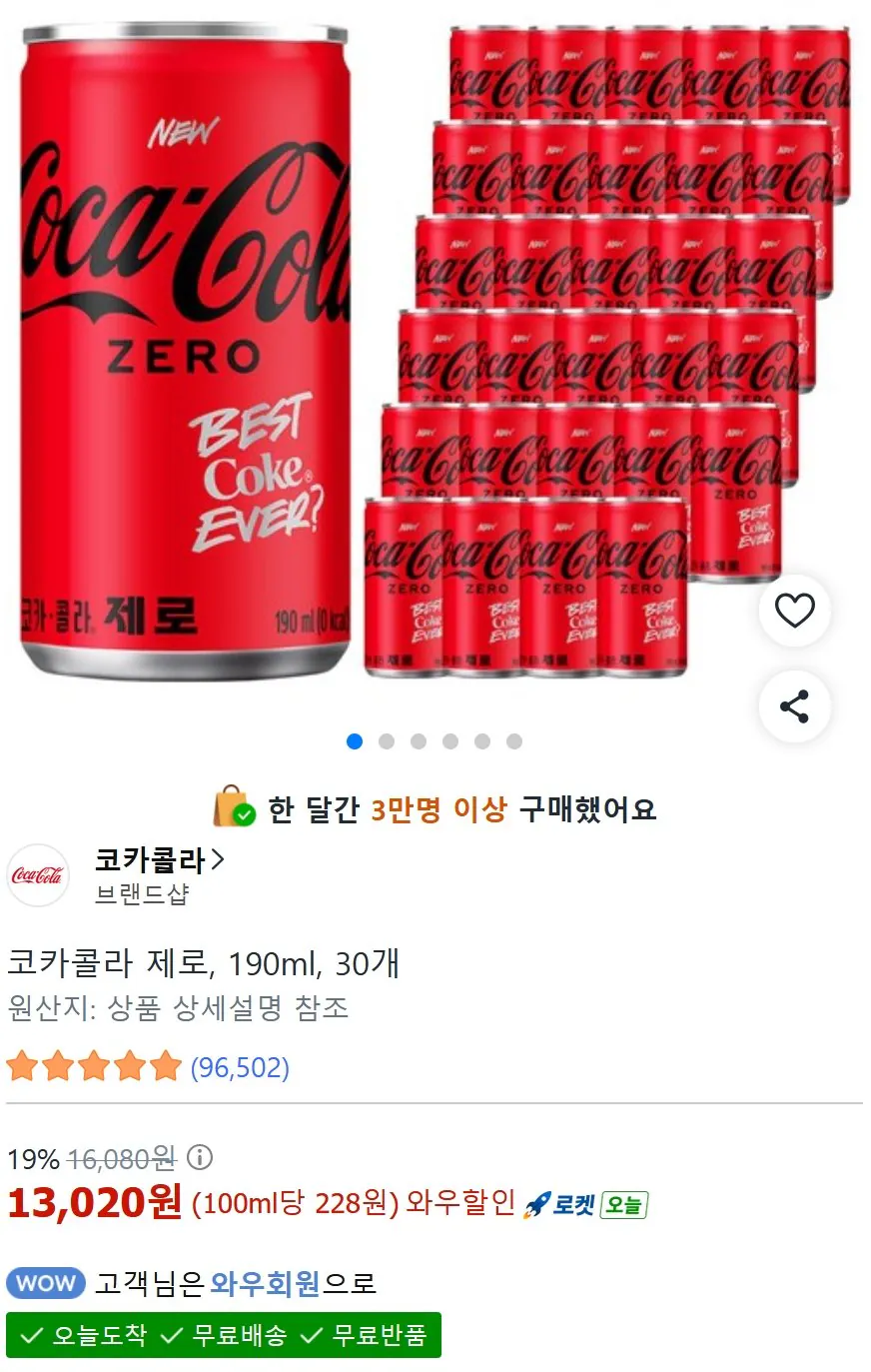Screen dimensions: 871x1372
Task: Select the second carousel dot
Action: (x=387, y=741)
